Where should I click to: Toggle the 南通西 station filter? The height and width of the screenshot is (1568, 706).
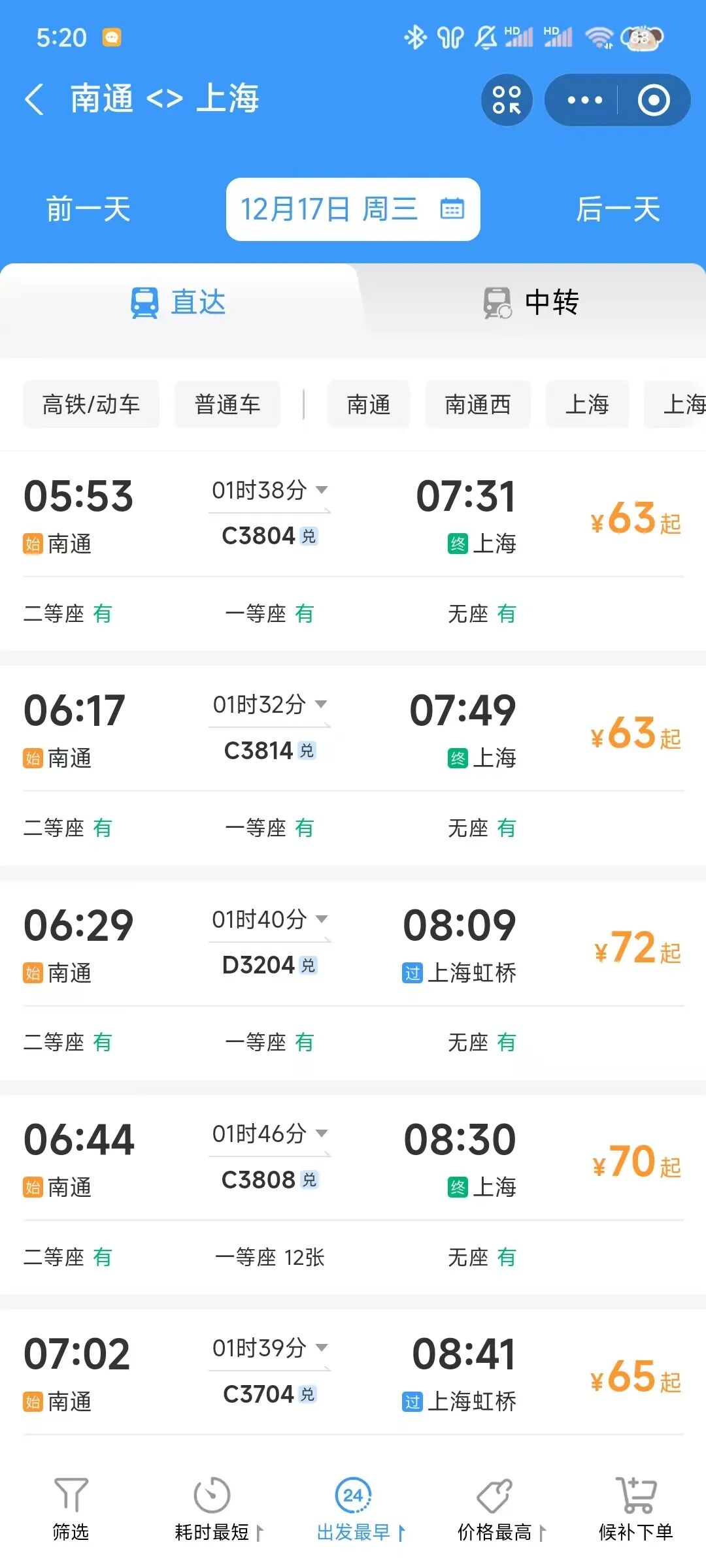point(477,404)
